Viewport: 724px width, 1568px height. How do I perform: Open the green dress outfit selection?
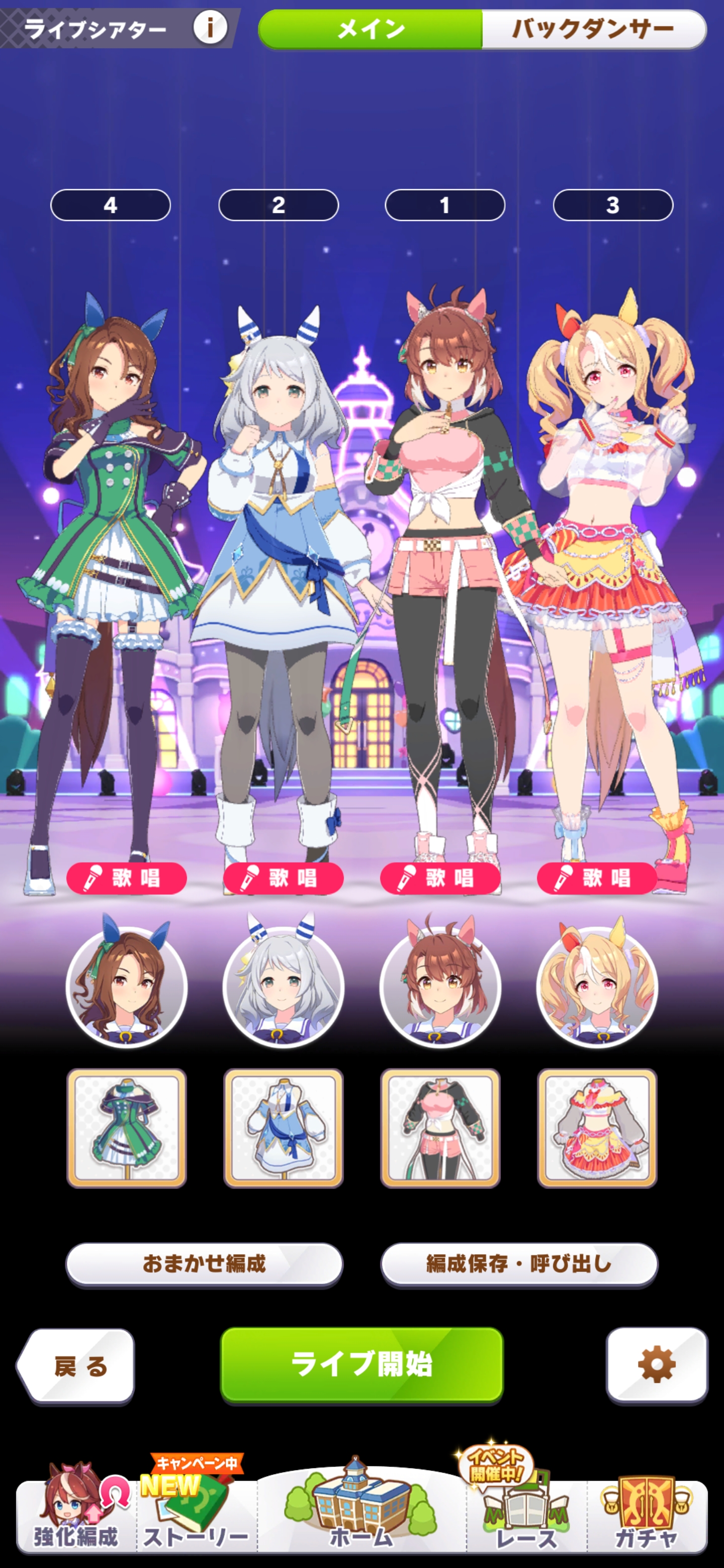pyautogui.click(x=127, y=1128)
